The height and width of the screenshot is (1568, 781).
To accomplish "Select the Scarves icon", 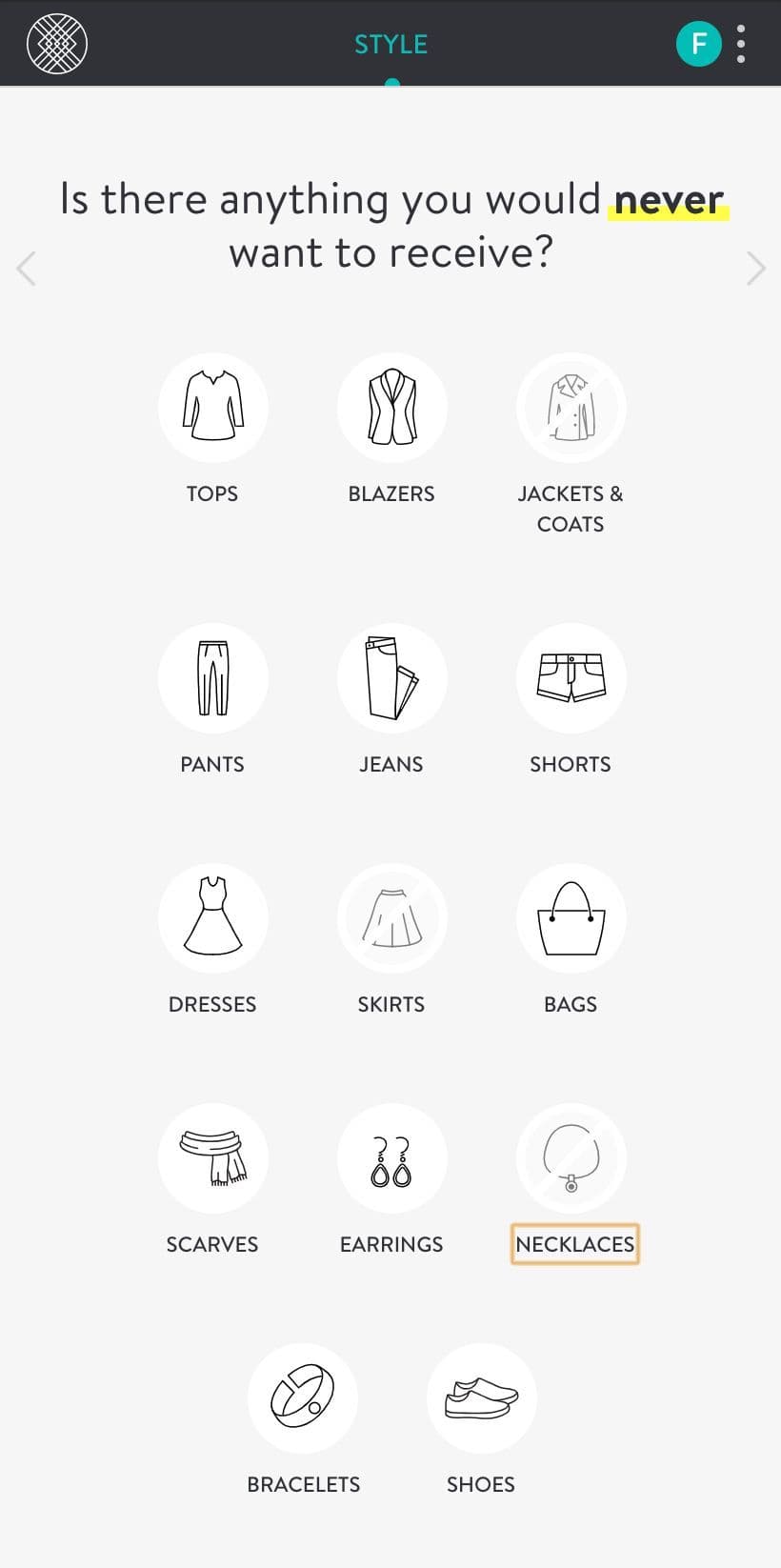I will pyautogui.click(x=212, y=1158).
